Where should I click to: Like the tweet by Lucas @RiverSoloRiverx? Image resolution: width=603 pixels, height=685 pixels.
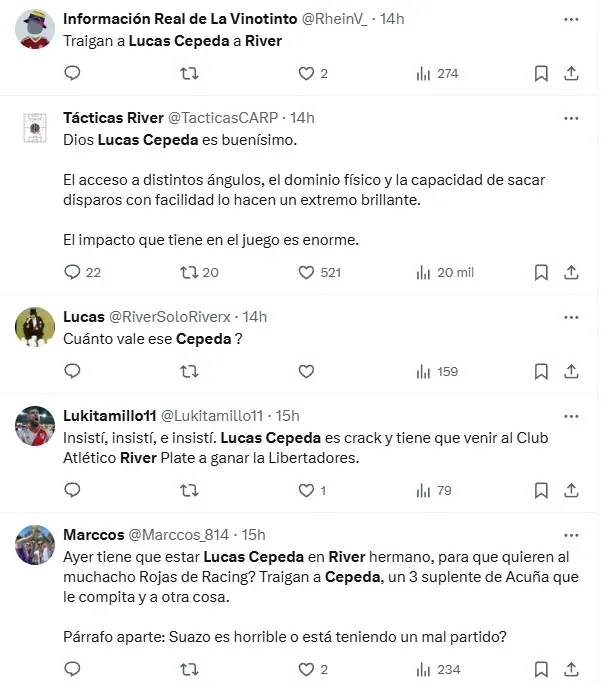pos(308,371)
